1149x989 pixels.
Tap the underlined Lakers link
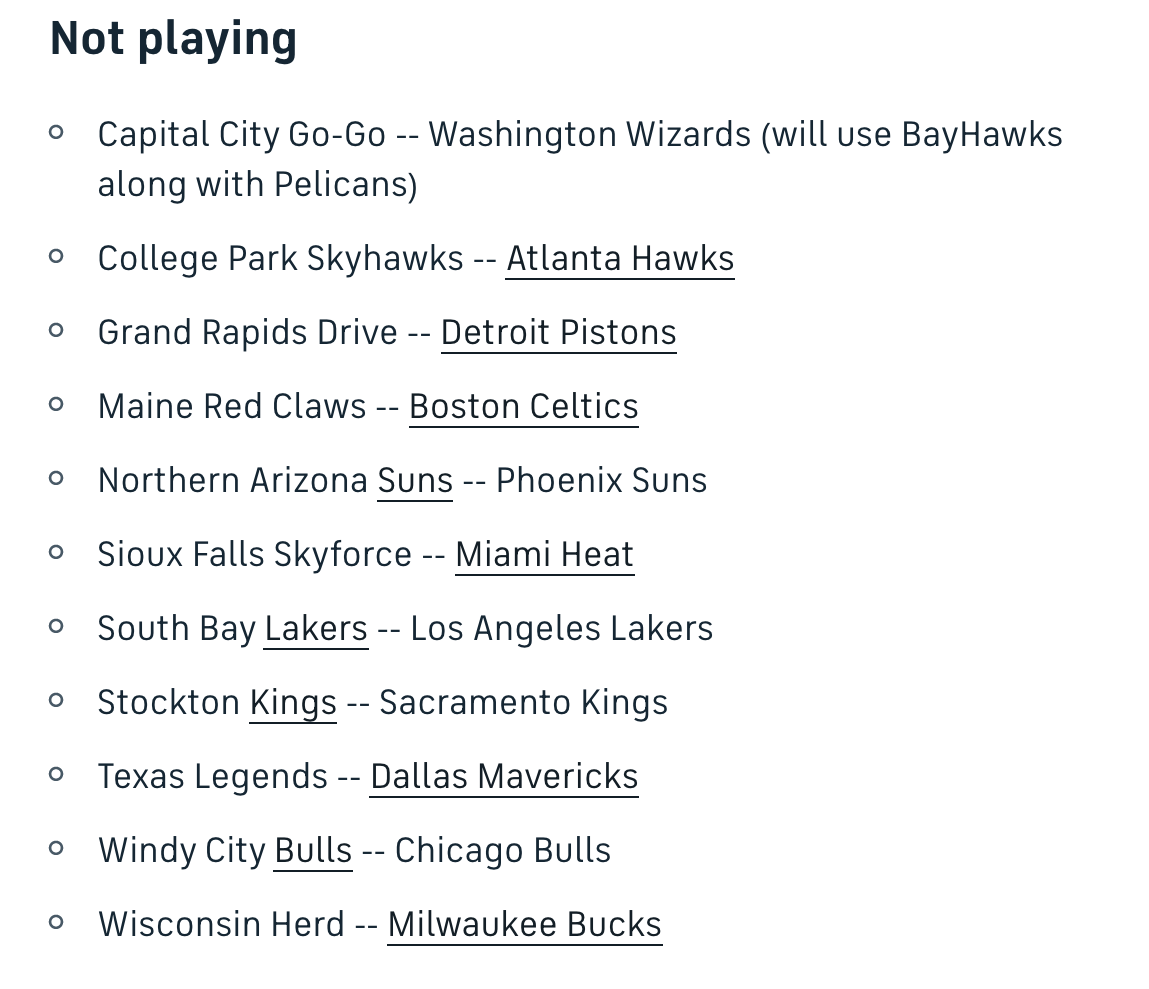point(316,629)
